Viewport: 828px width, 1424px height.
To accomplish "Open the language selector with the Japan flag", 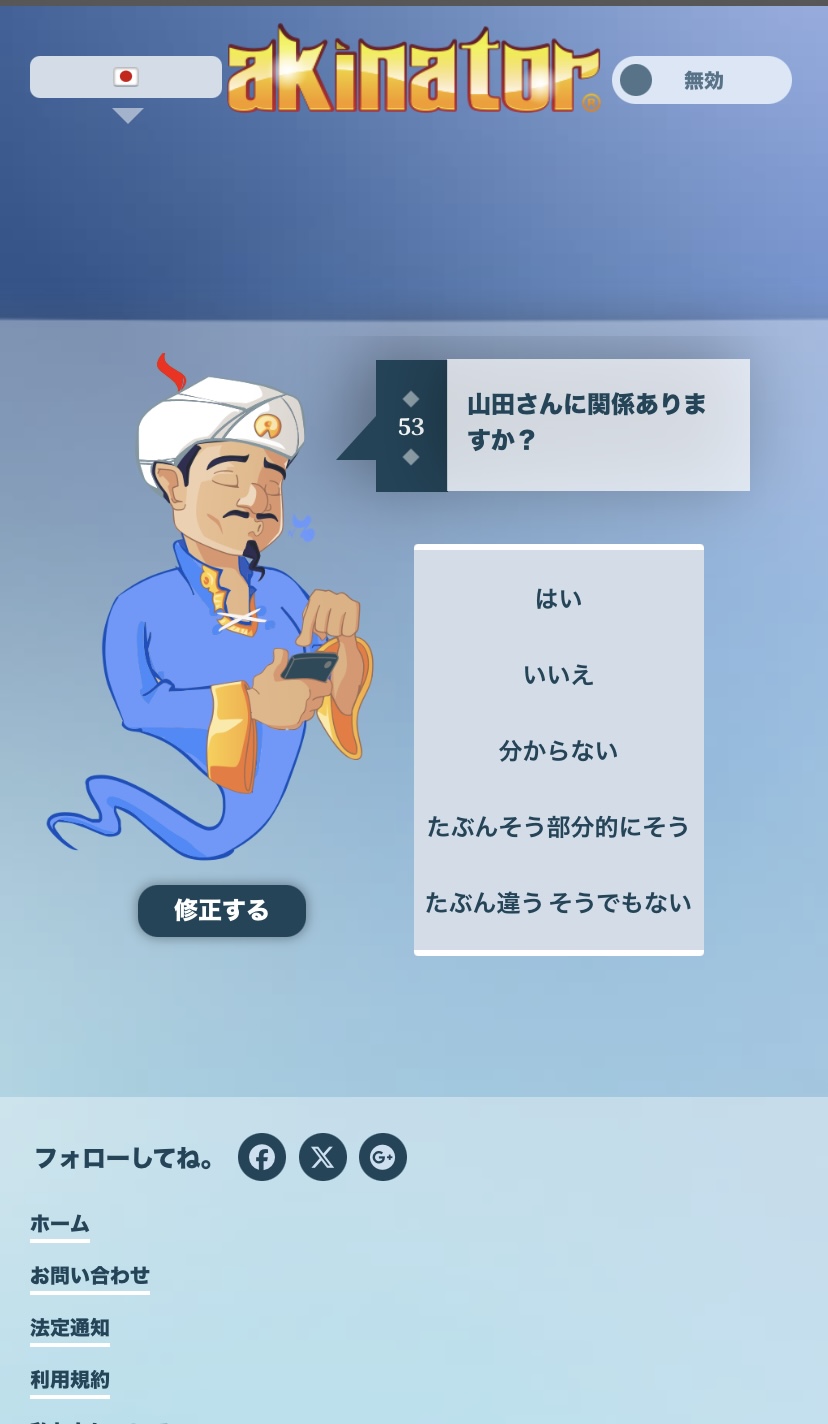I will (126, 77).
